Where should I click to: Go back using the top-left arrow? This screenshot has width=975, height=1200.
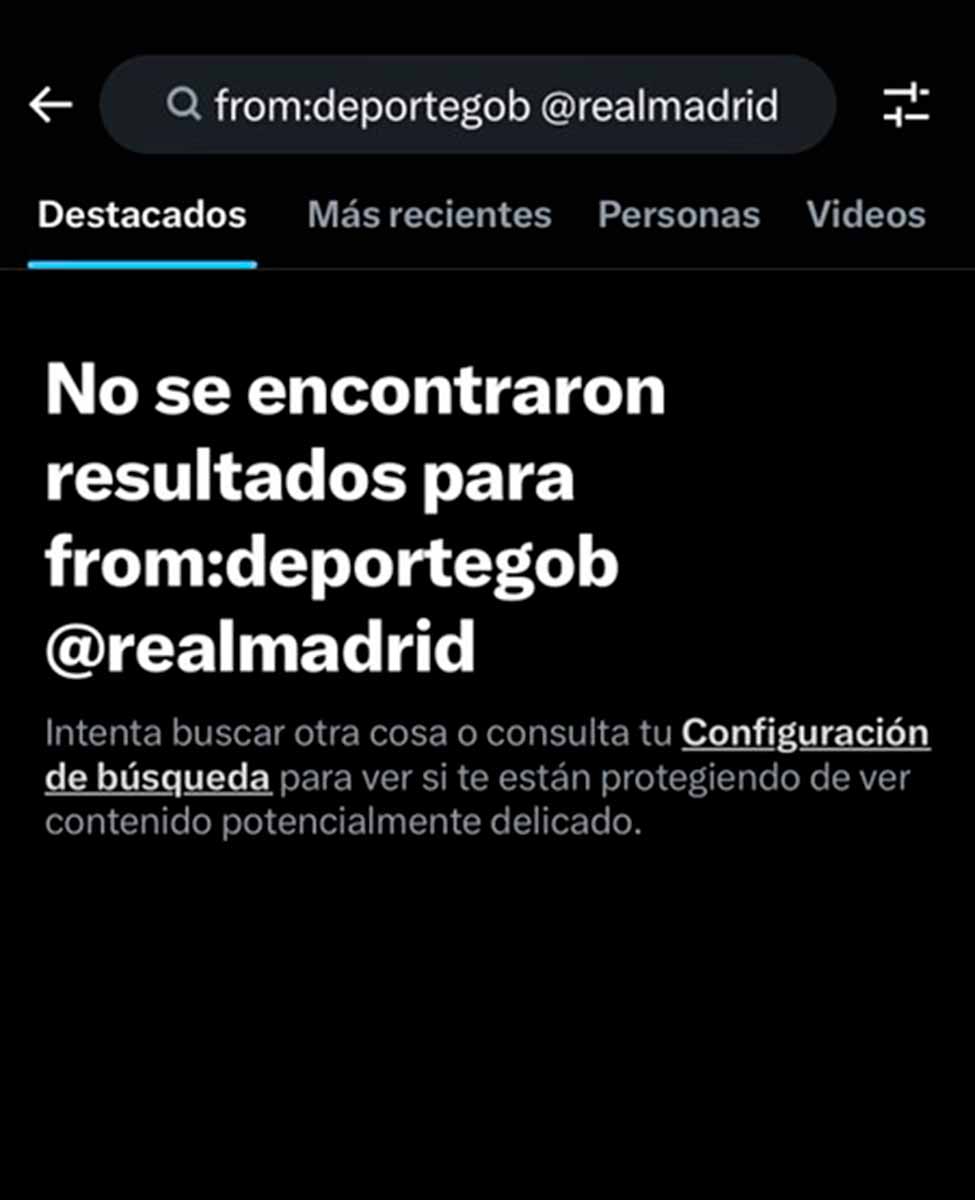(50, 104)
